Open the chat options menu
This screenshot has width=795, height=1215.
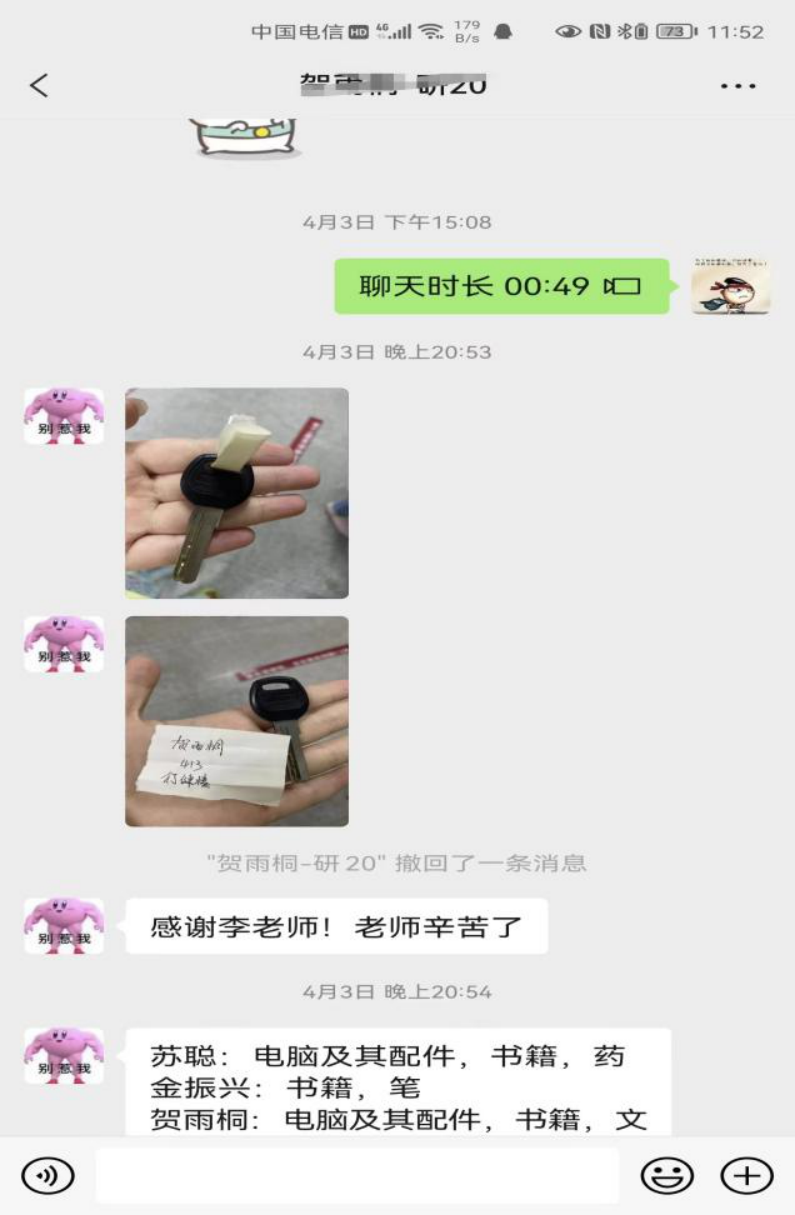tap(738, 87)
